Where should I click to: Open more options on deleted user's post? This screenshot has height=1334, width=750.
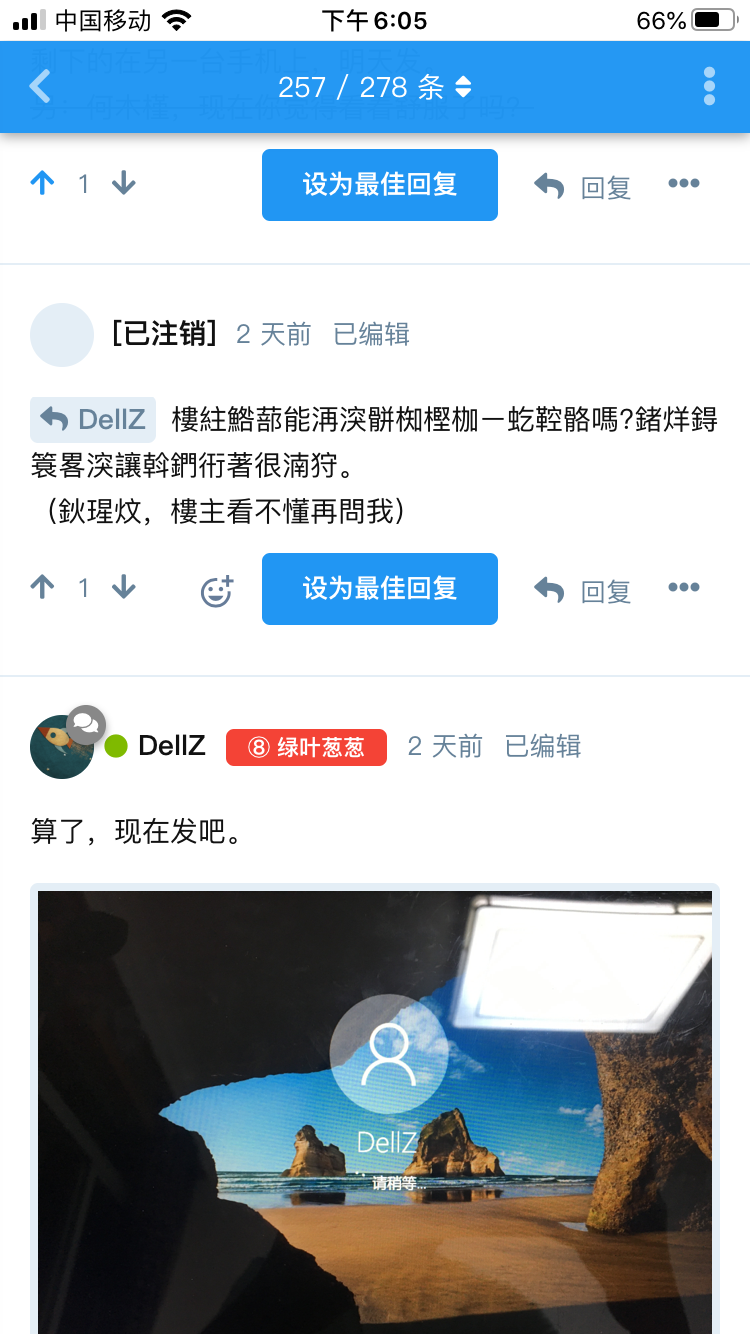coord(683,588)
